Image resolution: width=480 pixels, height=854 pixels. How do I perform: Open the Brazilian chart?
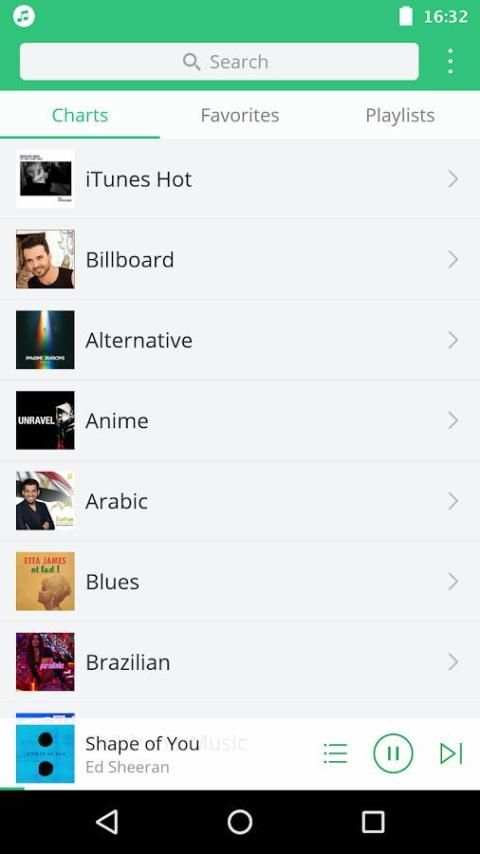click(x=240, y=662)
